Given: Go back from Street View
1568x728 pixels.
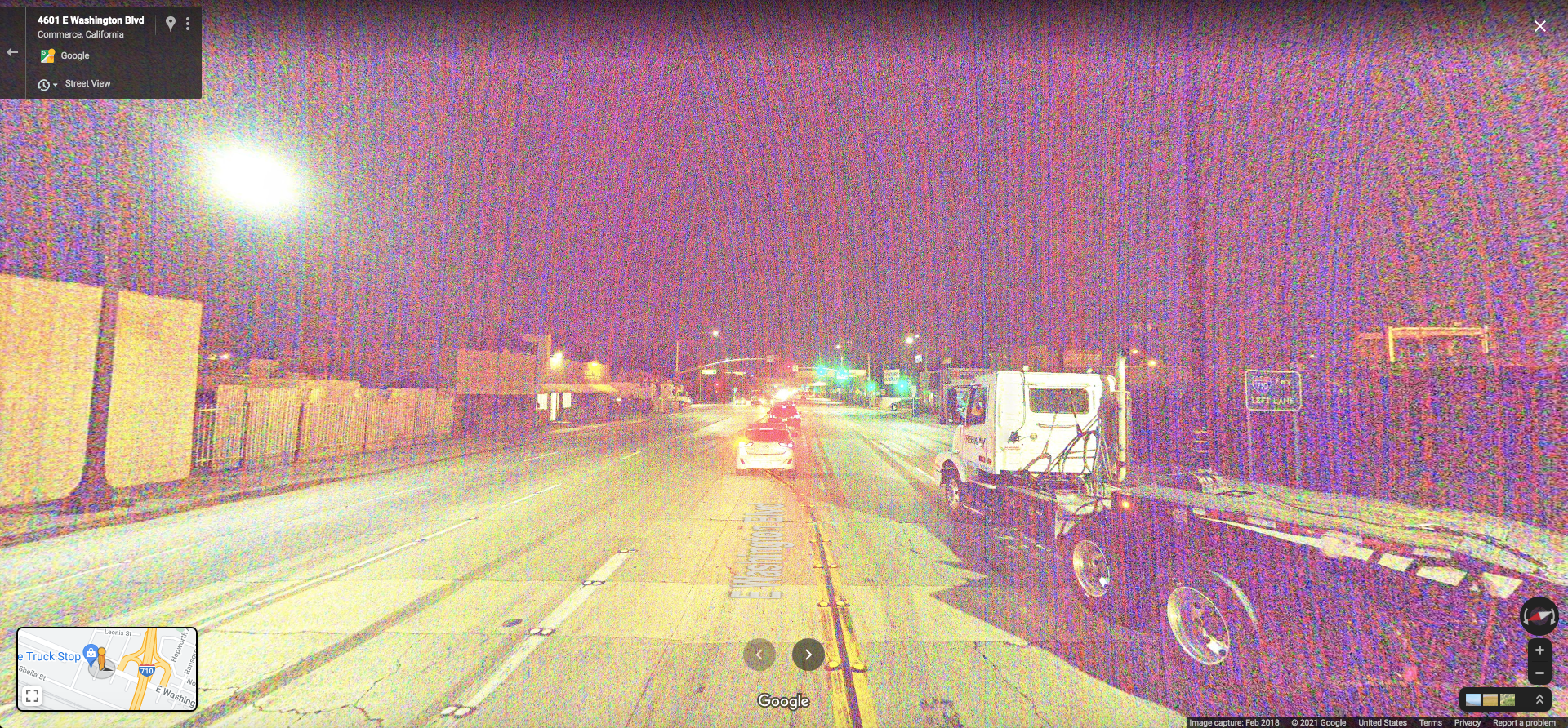Looking at the screenshot, I should (x=12, y=52).
